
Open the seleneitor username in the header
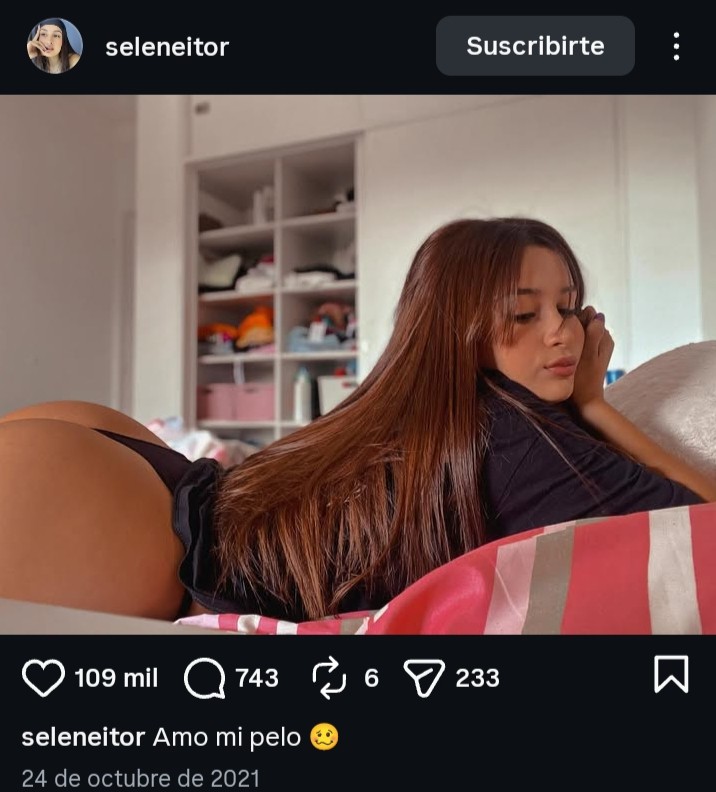point(167,47)
